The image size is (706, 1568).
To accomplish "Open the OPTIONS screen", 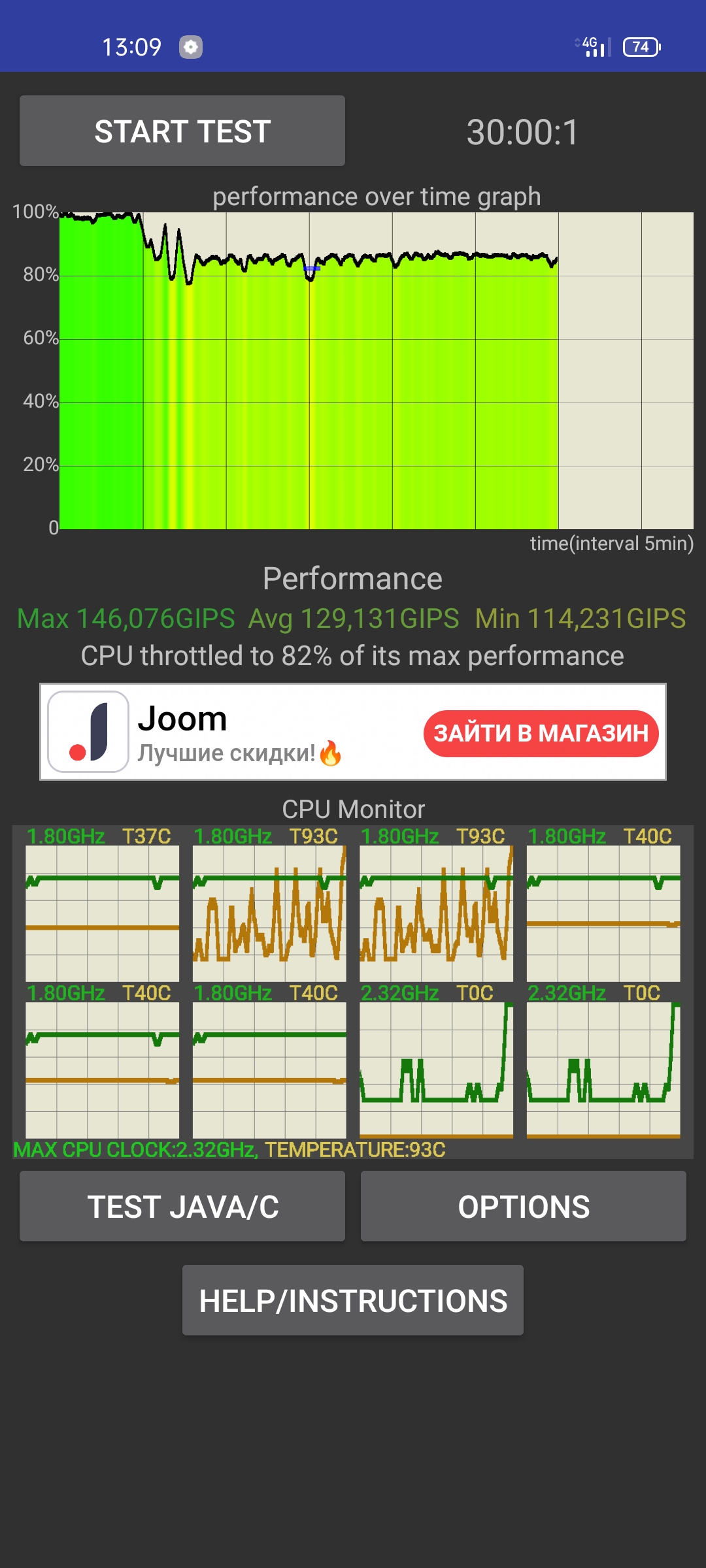I will click(524, 1206).
